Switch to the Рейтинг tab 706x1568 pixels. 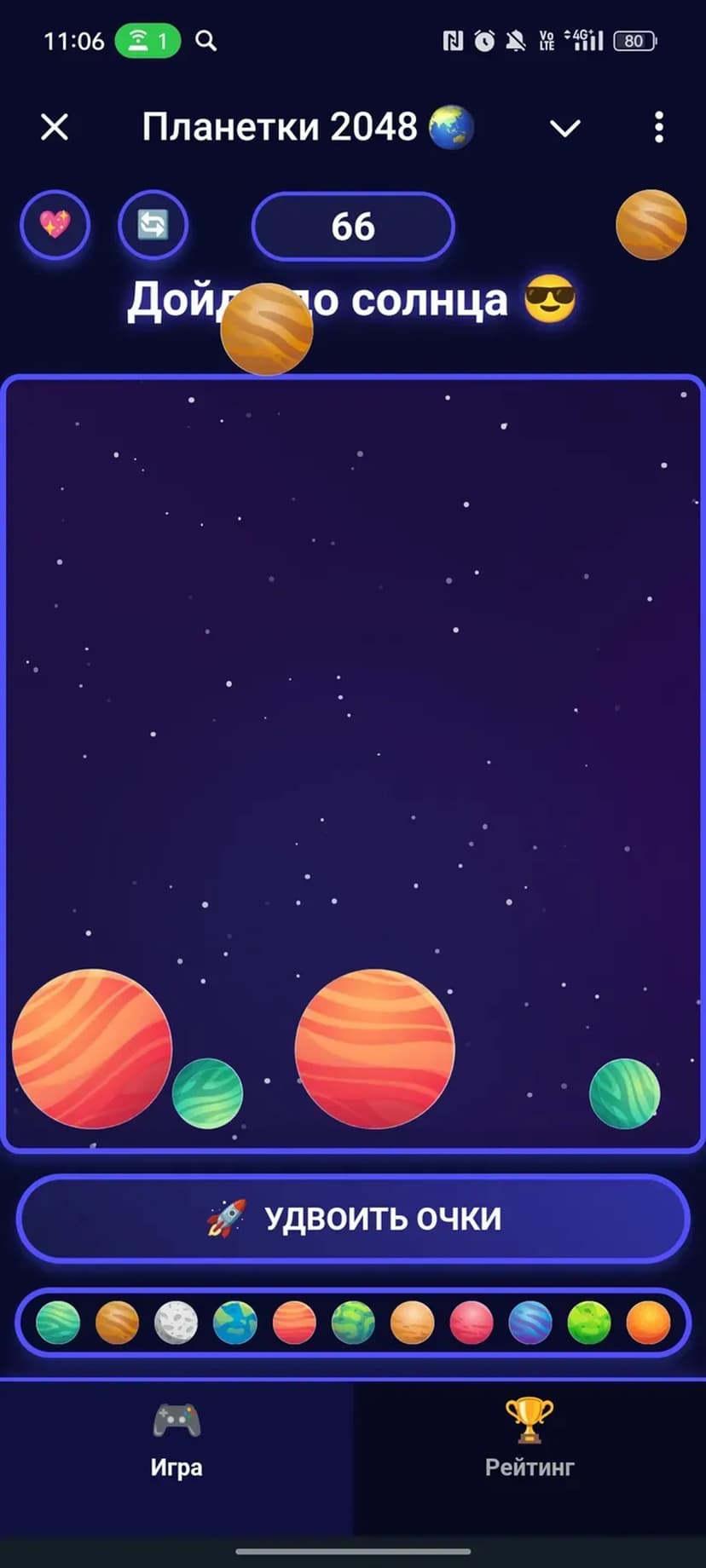pyautogui.click(x=529, y=1441)
